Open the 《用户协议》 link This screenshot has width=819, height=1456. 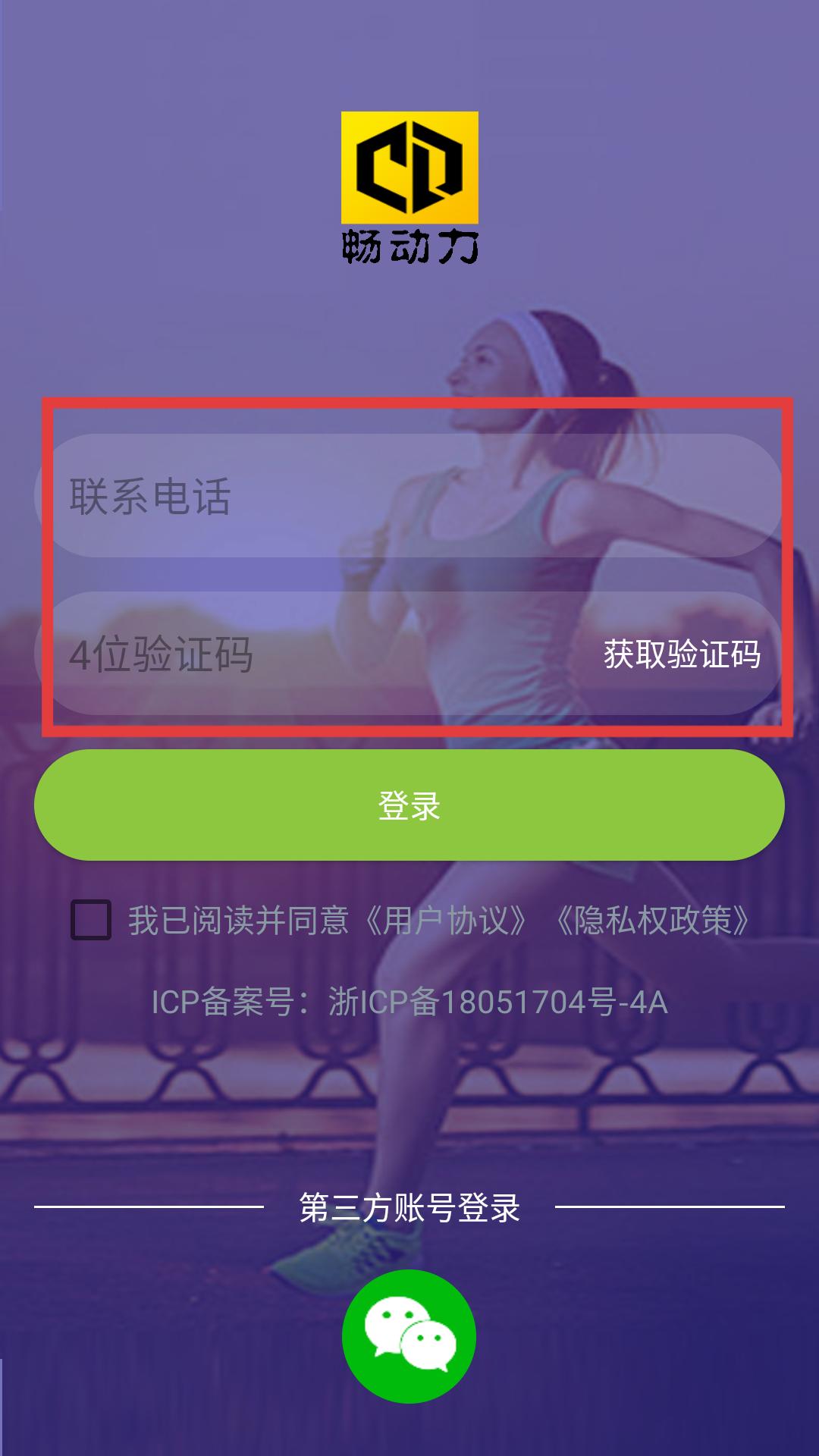tap(446, 921)
